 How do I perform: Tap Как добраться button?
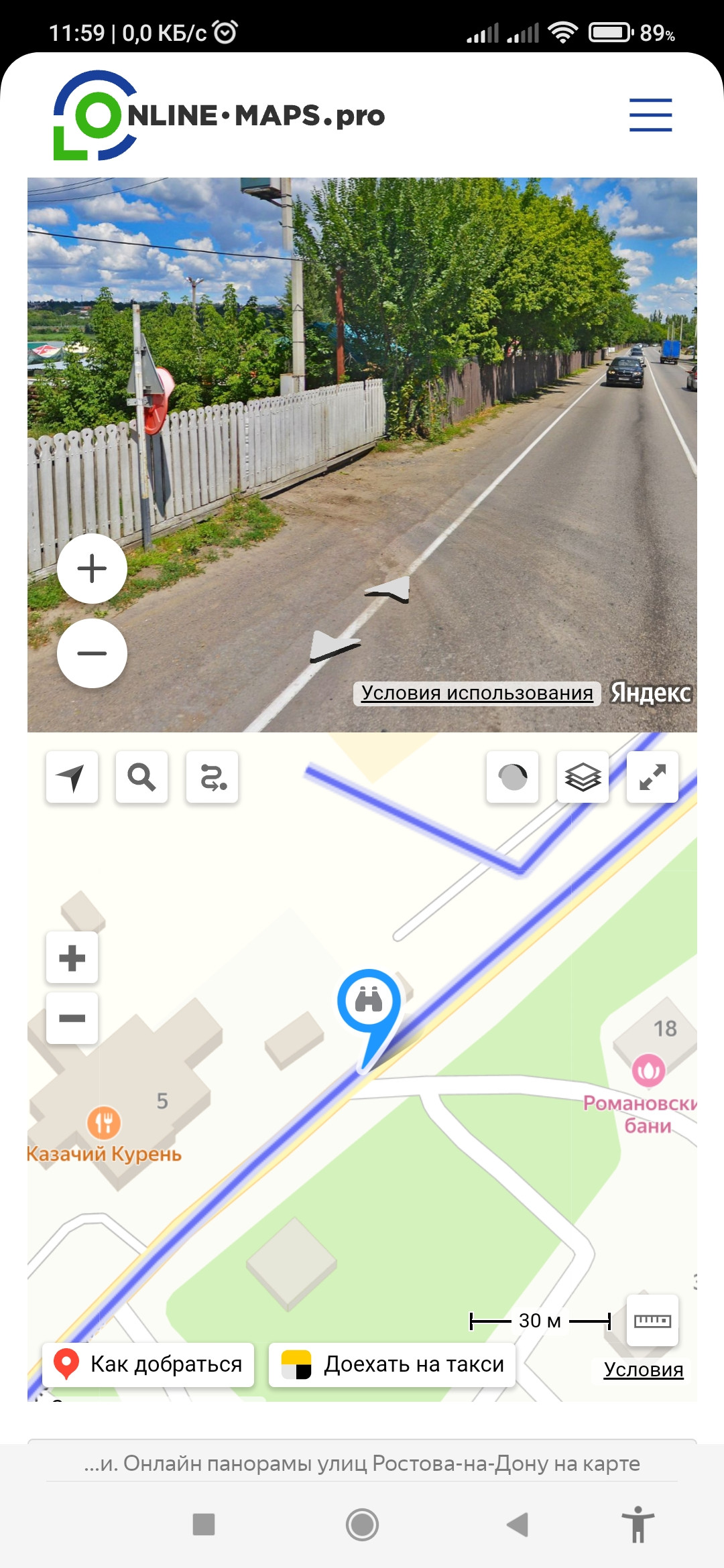(x=148, y=1364)
